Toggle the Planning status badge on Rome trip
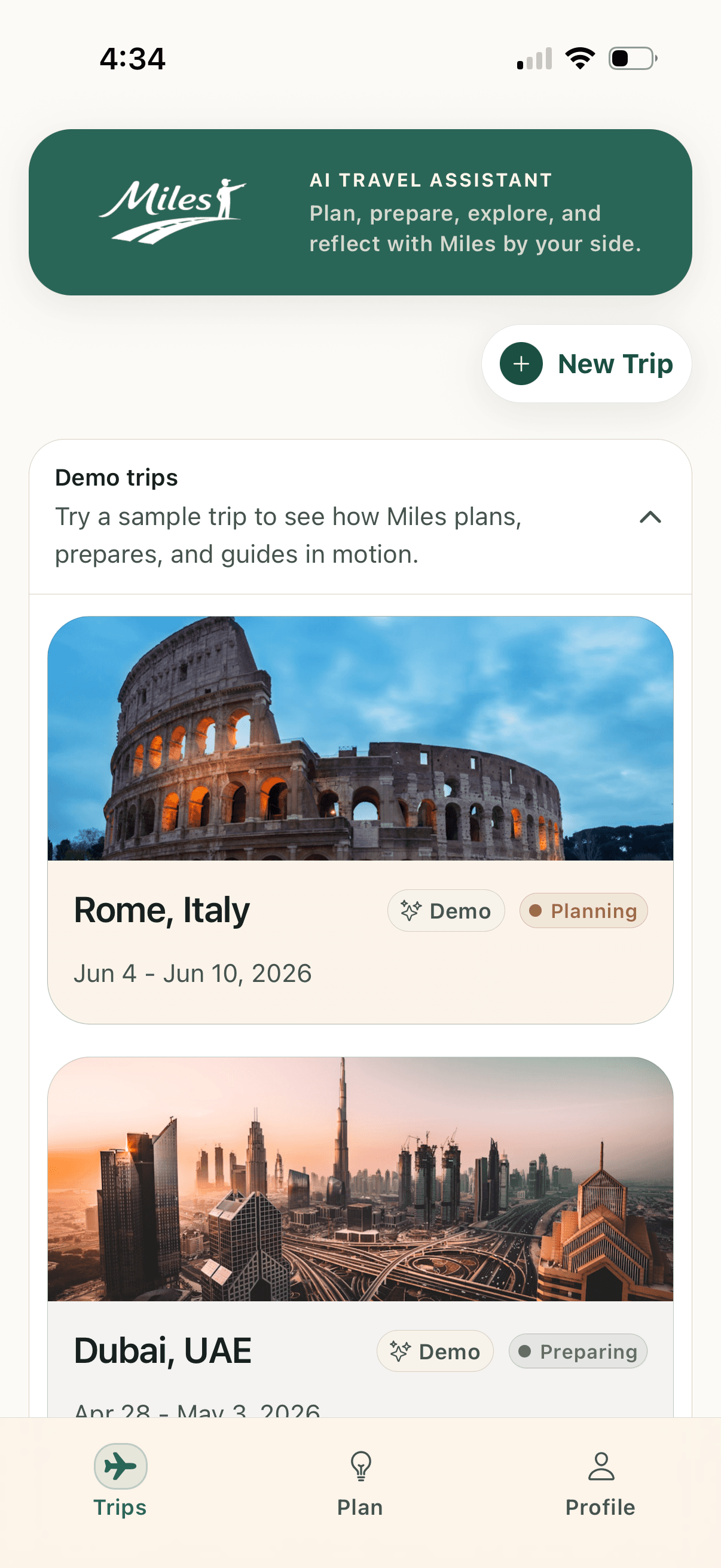The image size is (721, 1568). 583,911
